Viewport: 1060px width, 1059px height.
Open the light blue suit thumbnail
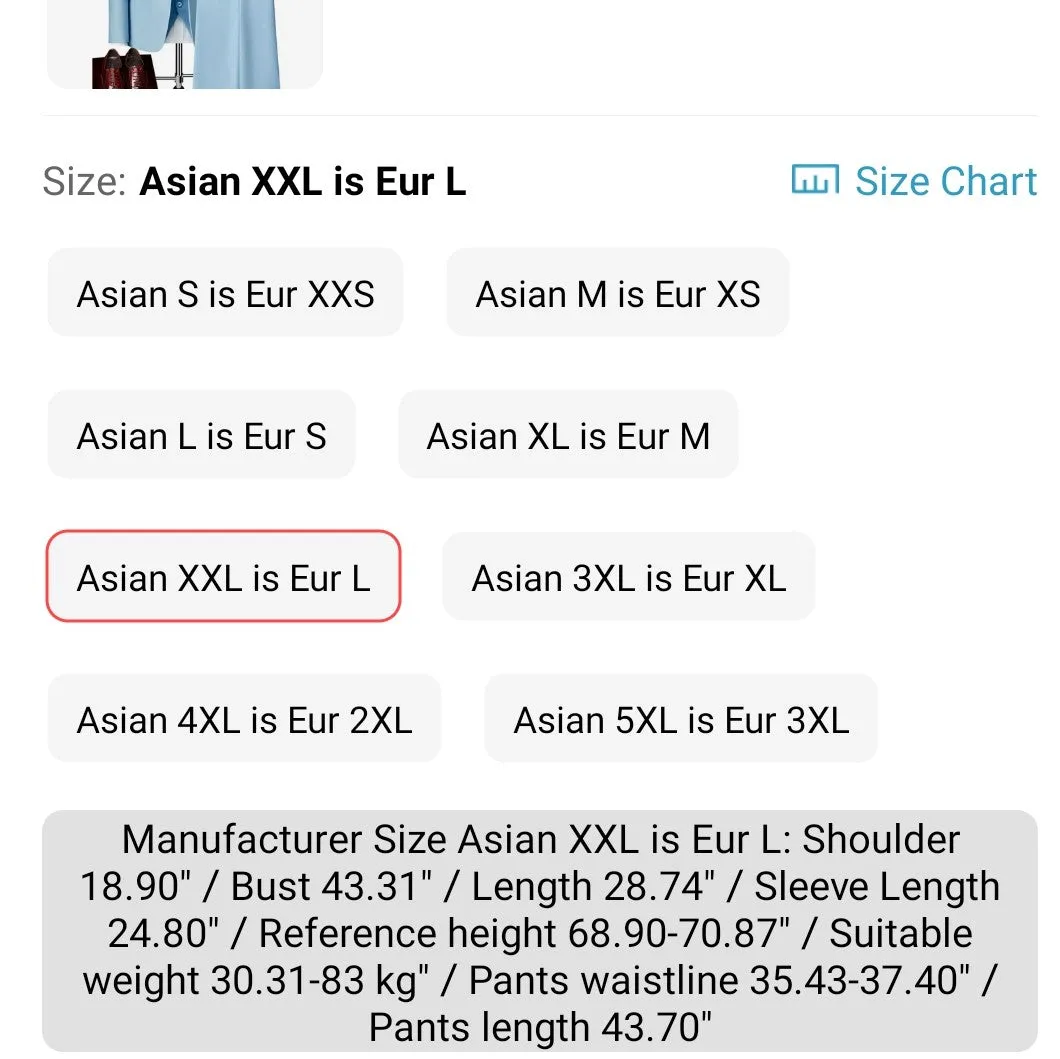point(185,45)
